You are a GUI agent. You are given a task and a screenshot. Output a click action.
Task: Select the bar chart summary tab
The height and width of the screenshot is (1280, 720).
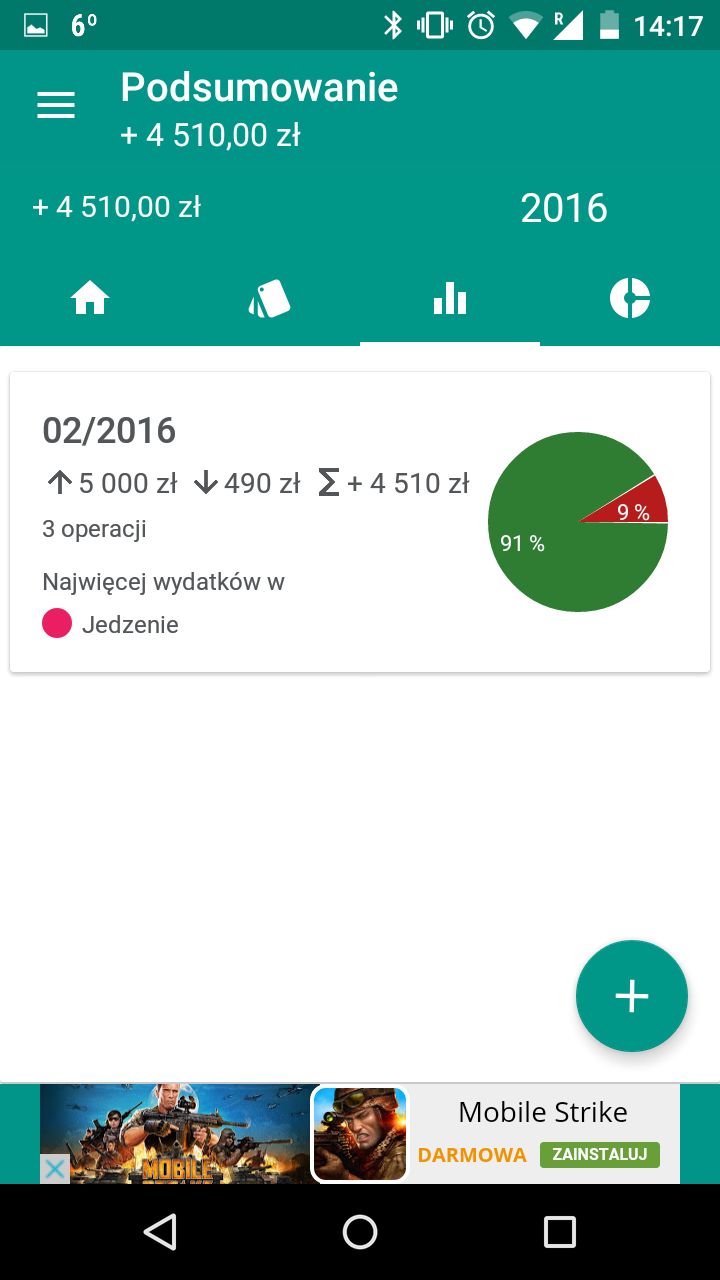(x=450, y=298)
